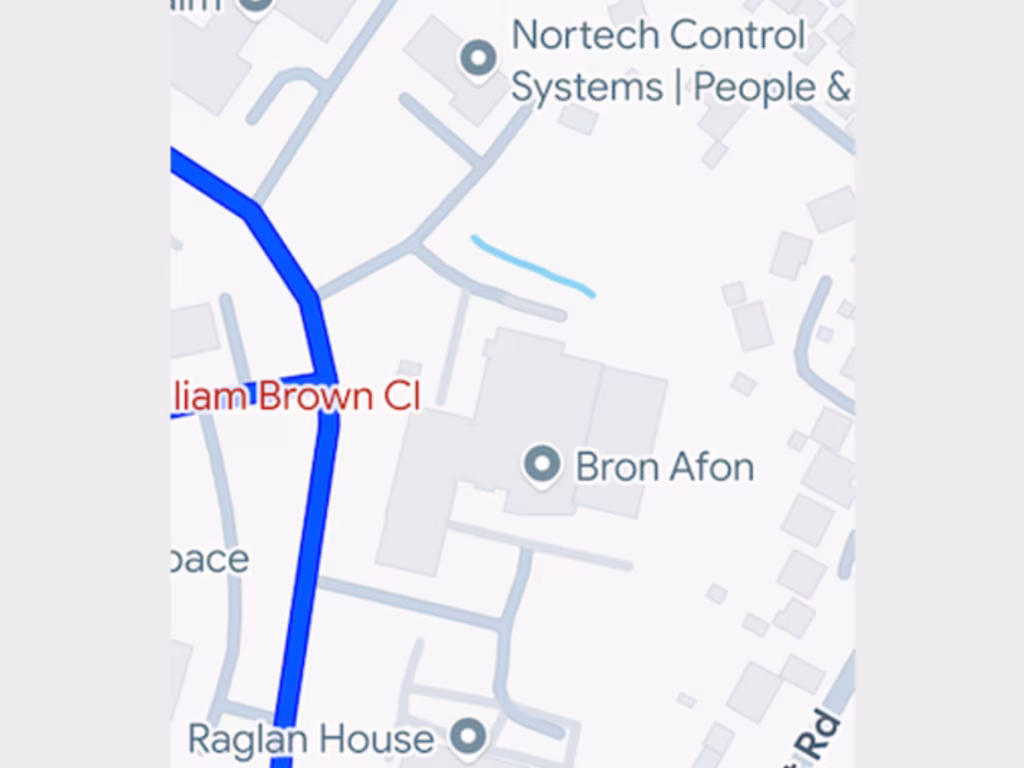Tap the Raglan House location marker

[x=467, y=737]
